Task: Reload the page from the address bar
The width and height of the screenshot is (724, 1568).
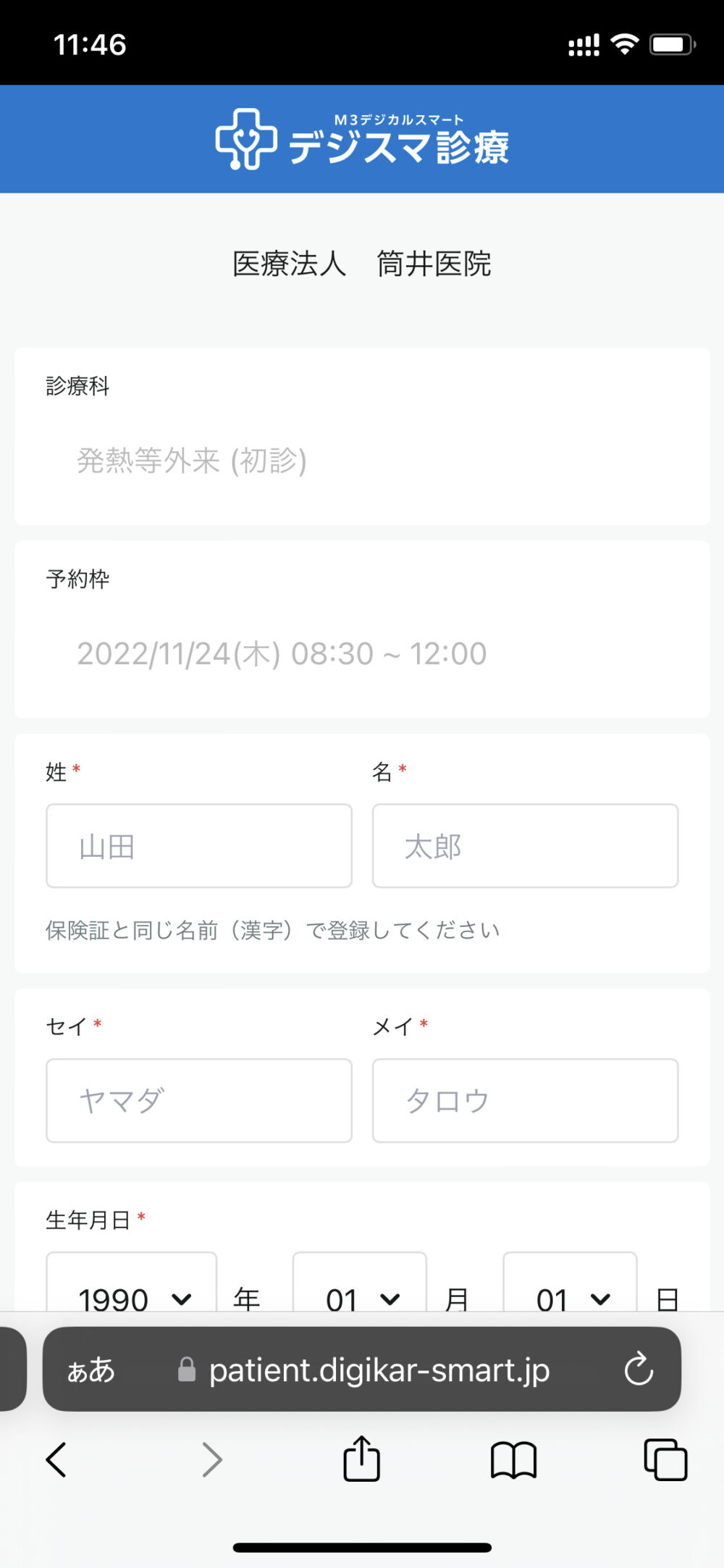Action: 639,1369
